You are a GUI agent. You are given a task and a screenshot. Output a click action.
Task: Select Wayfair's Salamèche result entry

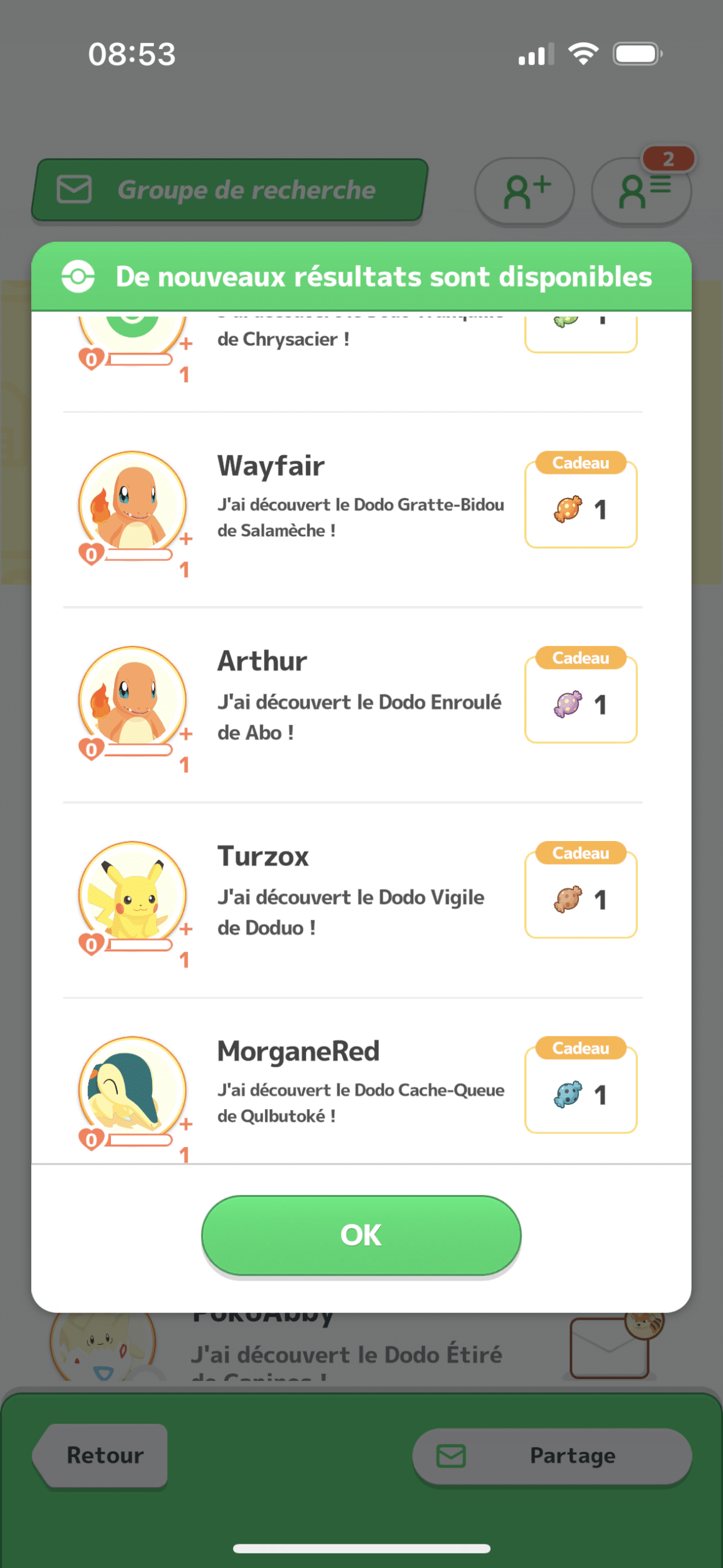(353, 511)
